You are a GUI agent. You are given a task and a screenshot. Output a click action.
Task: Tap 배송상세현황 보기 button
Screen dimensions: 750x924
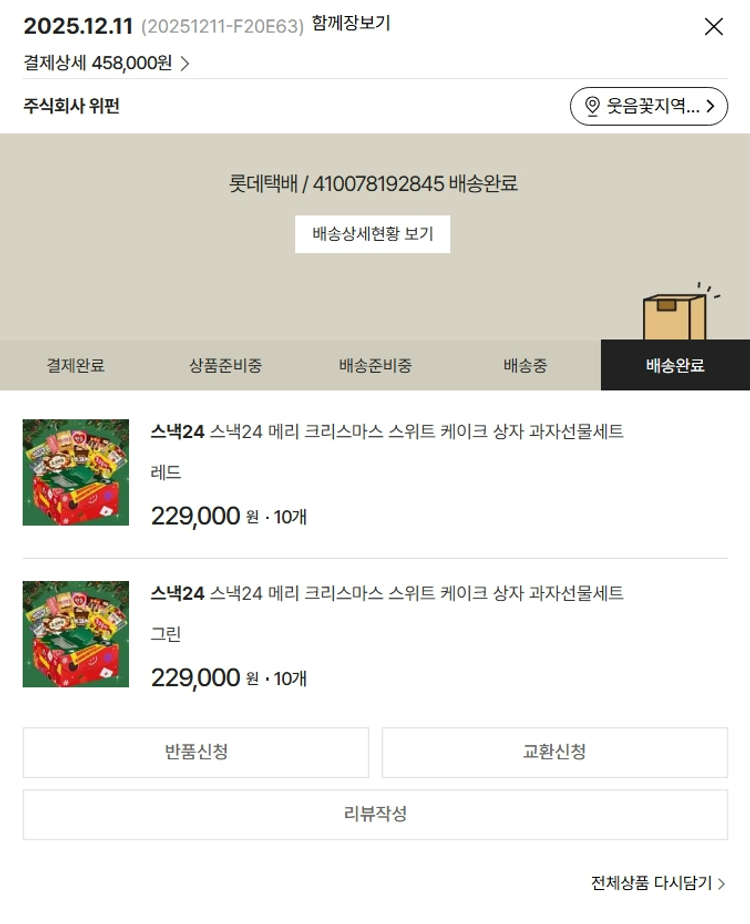point(372,234)
